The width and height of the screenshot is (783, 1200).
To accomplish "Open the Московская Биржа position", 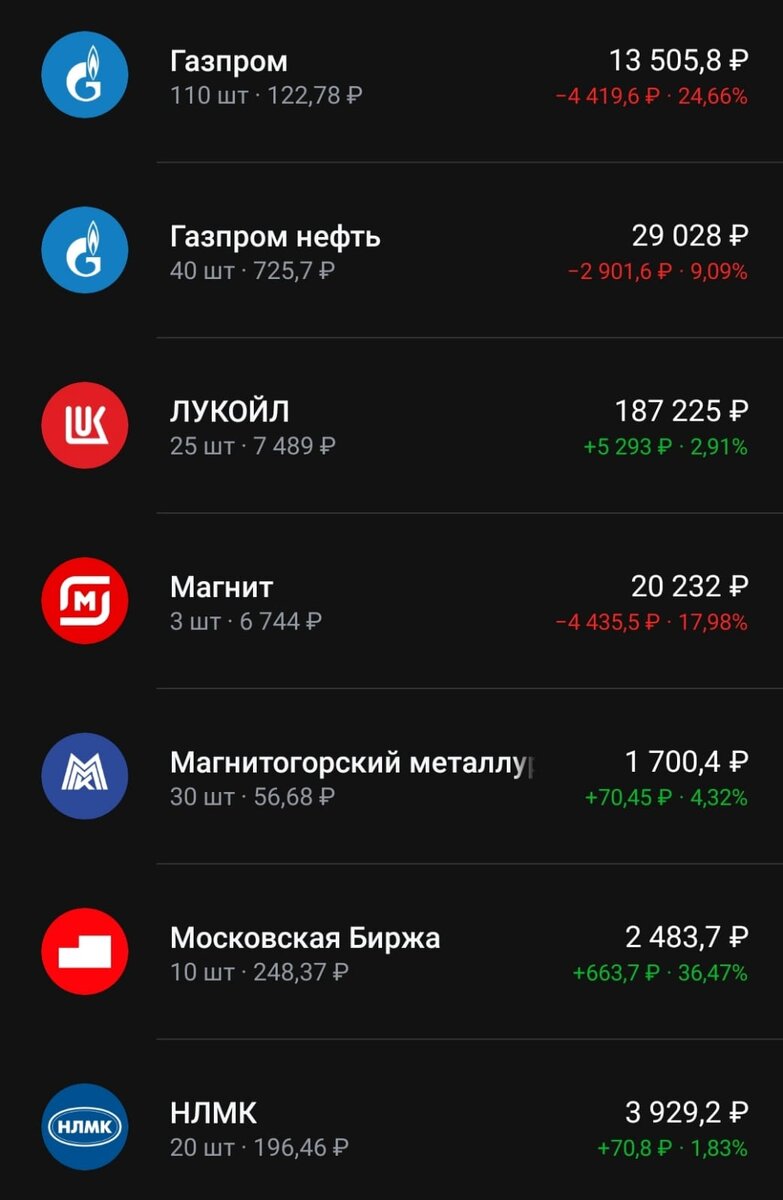I will (x=390, y=950).
